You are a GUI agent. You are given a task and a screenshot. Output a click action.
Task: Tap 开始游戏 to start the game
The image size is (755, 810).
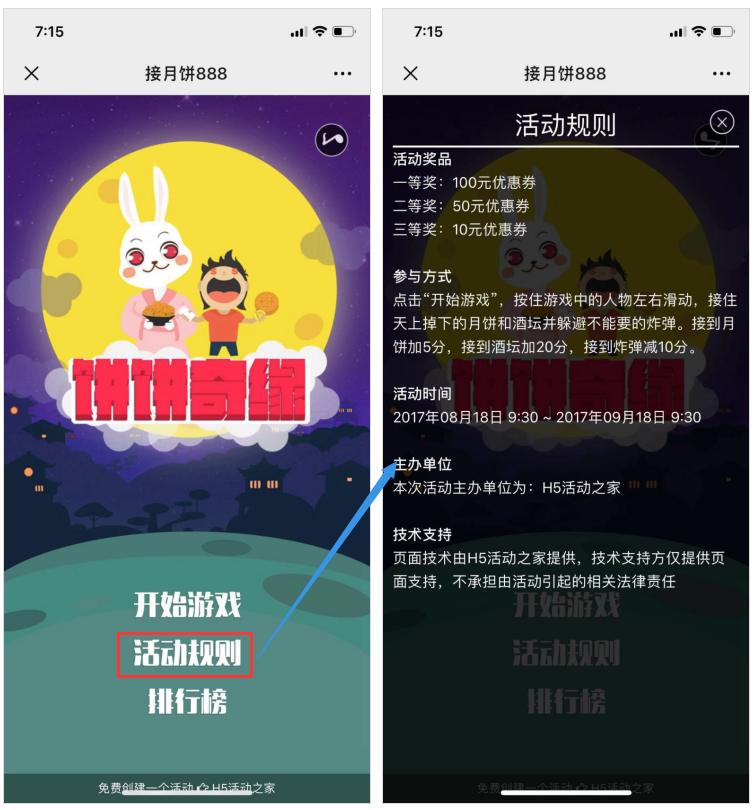pos(187,604)
